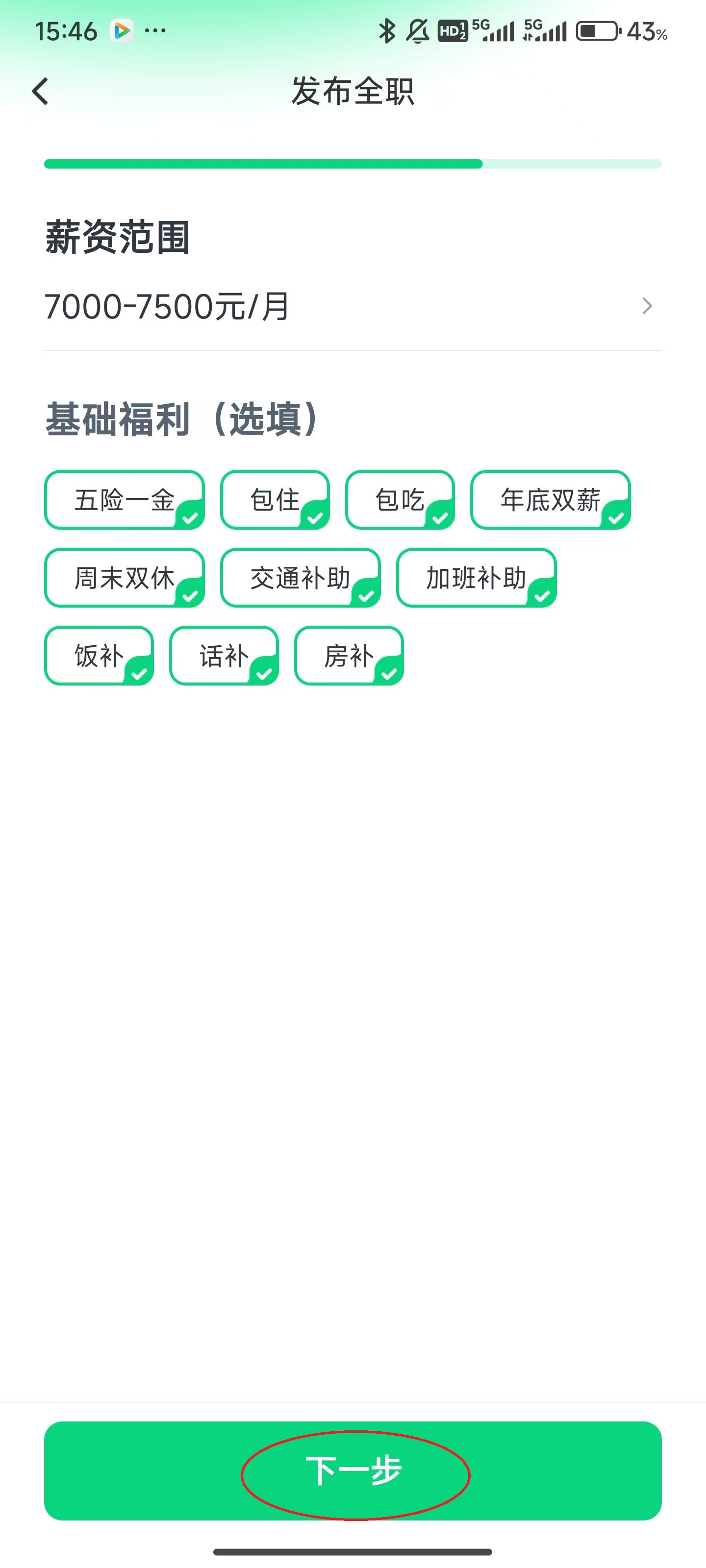
Task: Deselect the 五险一金 welfare tag
Action: point(124,500)
